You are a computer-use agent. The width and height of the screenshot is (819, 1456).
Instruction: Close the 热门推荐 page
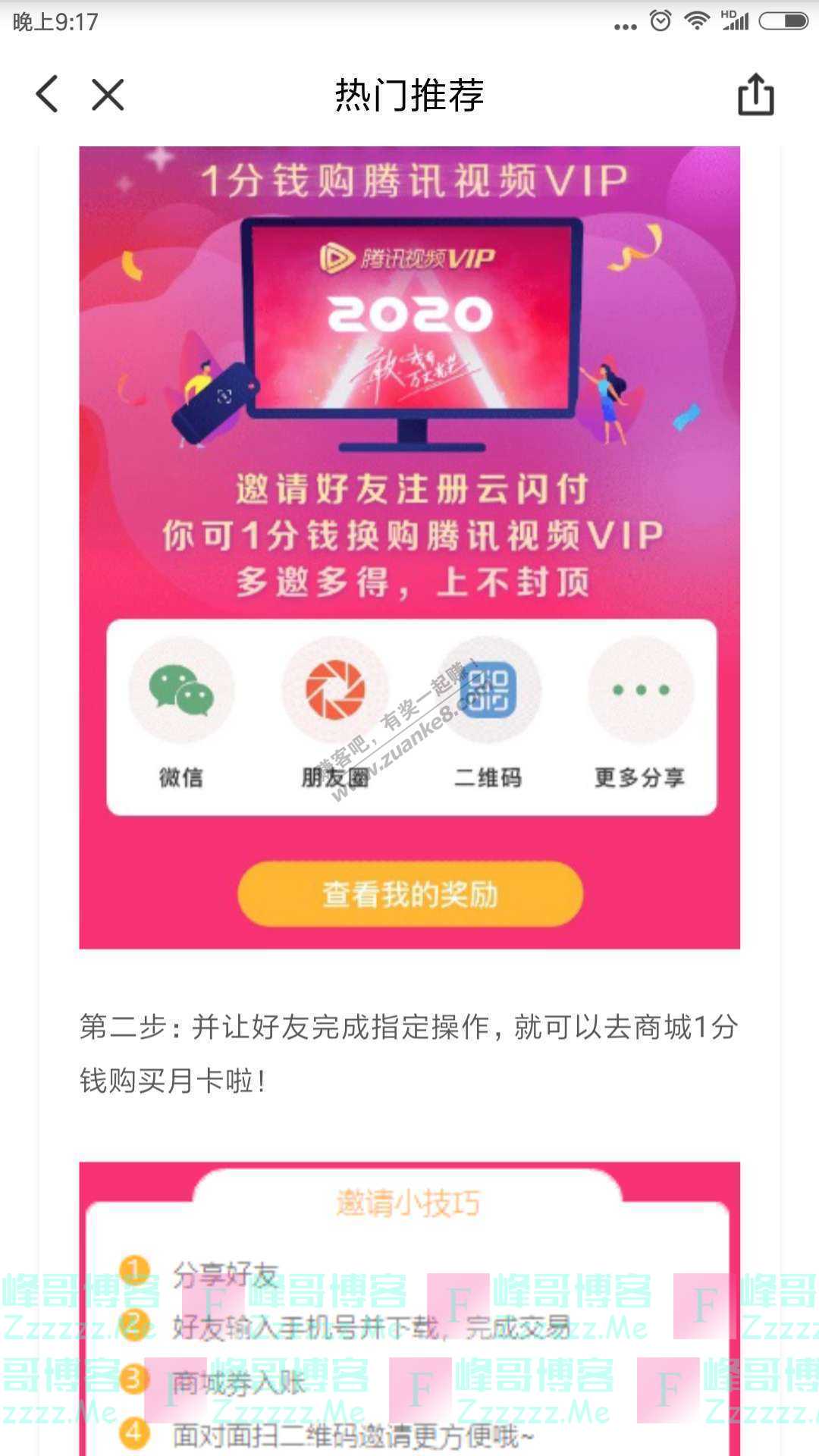coord(108,95)
